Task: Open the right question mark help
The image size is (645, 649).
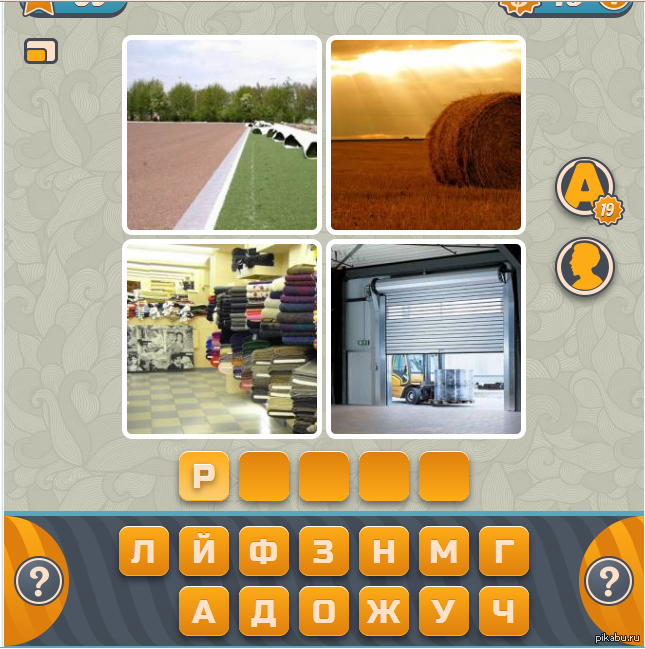Action: 608,580
